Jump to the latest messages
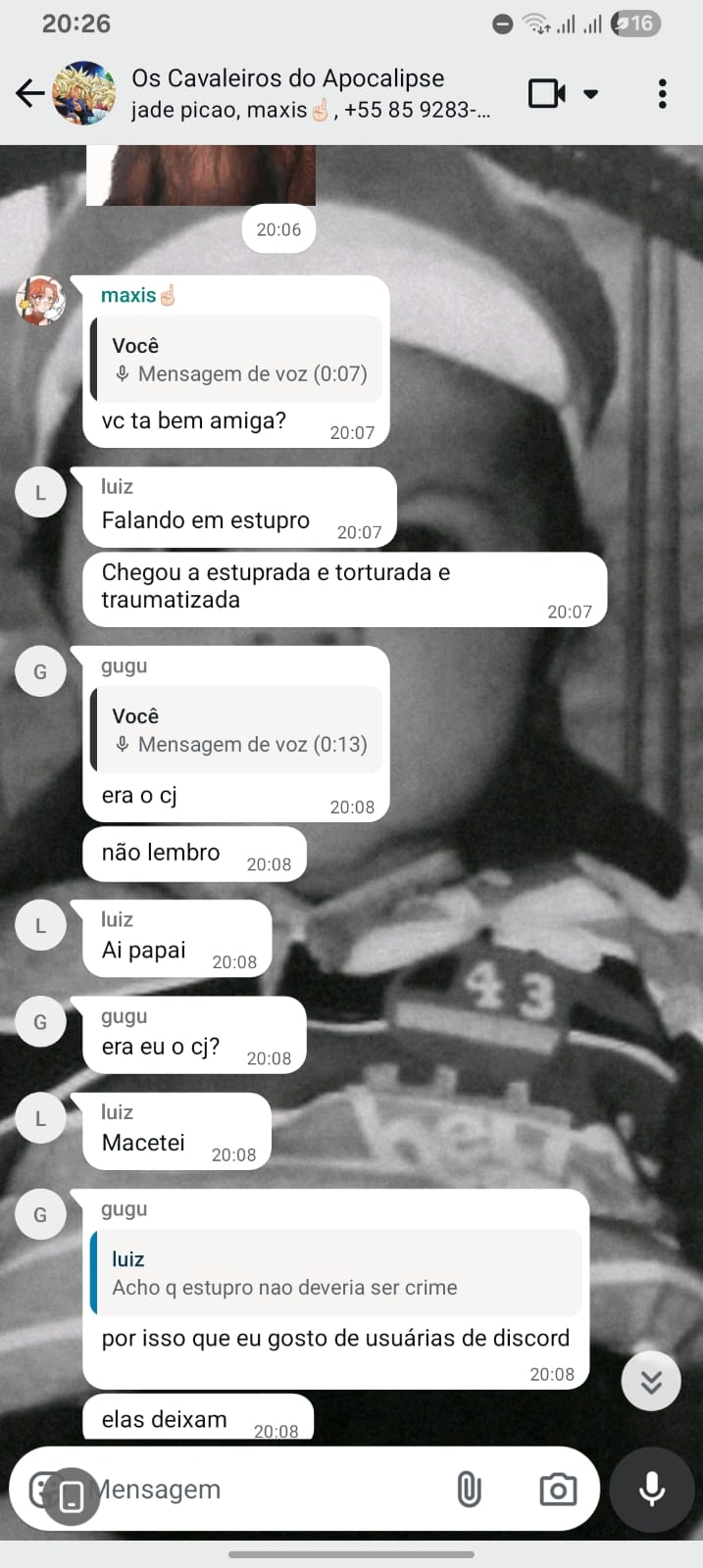 click(651, 1381)
